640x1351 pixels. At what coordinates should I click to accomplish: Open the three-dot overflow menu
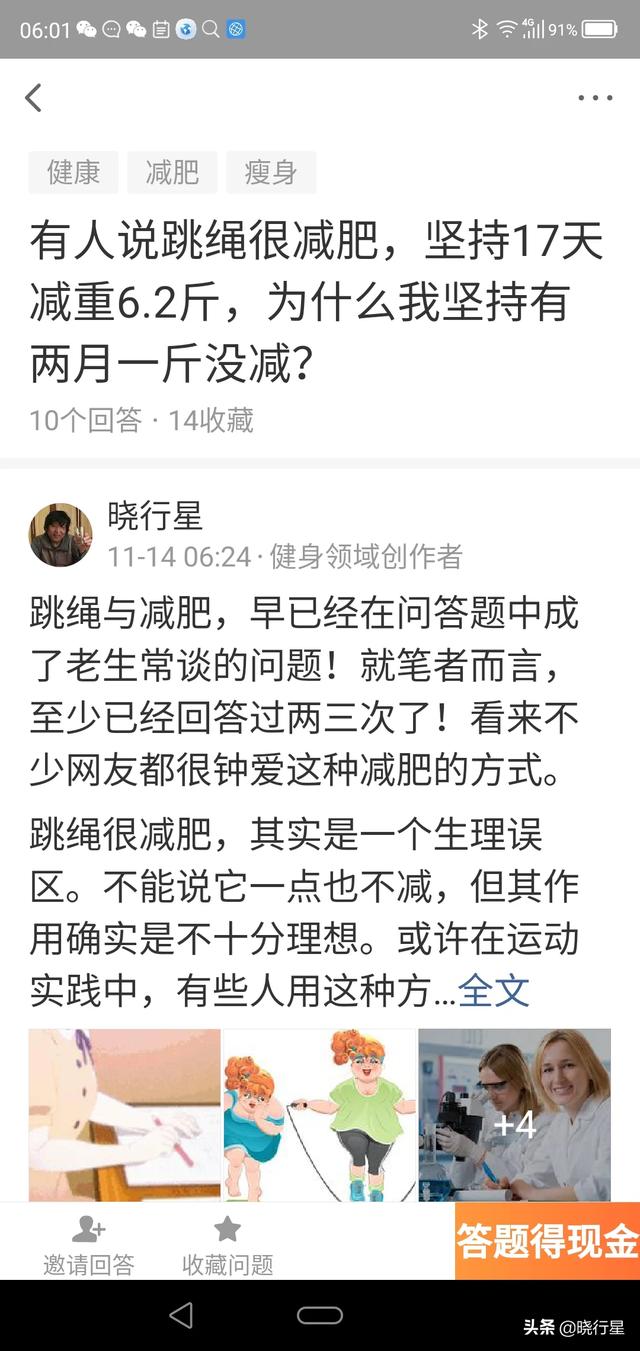pyautogui.click(x=595, y=98)
